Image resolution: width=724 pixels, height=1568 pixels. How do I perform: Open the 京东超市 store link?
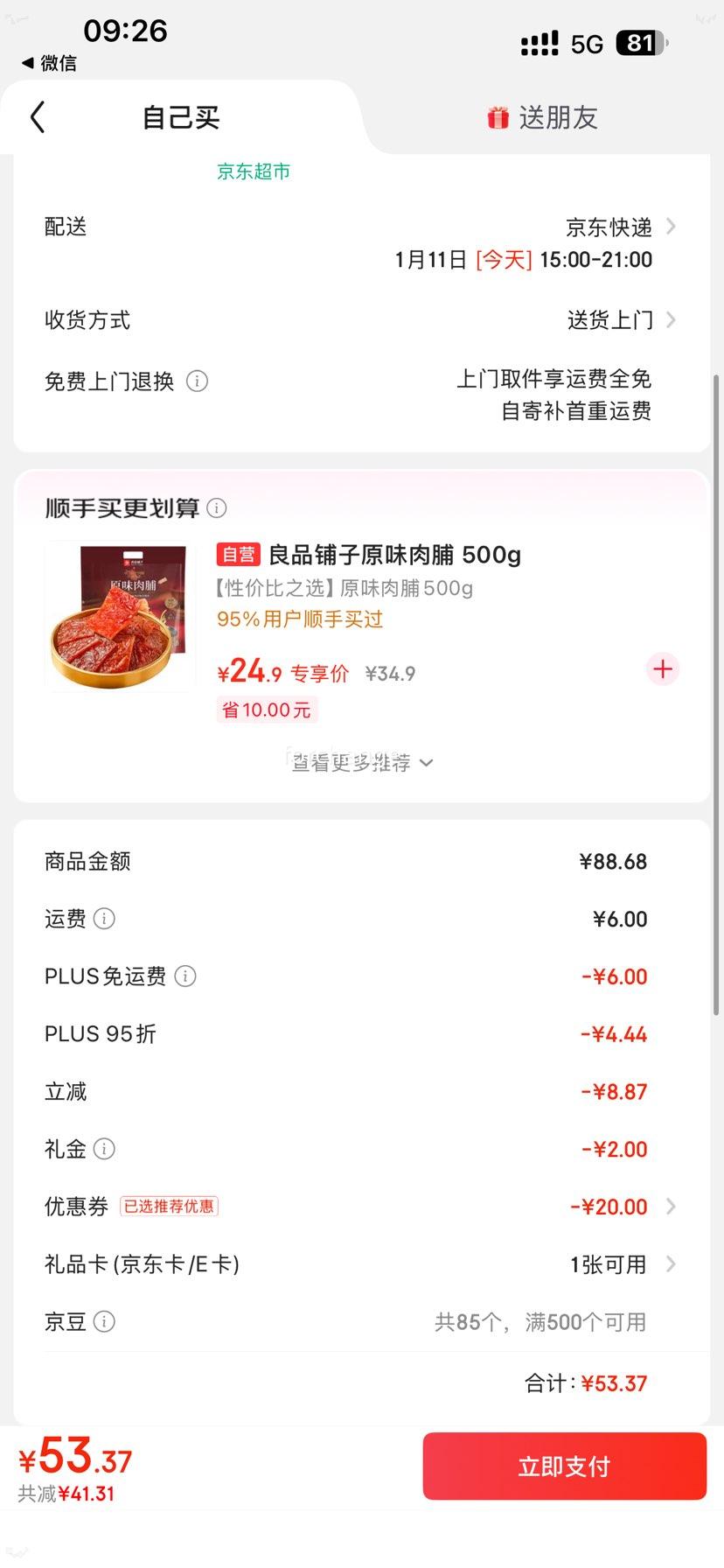253,171
